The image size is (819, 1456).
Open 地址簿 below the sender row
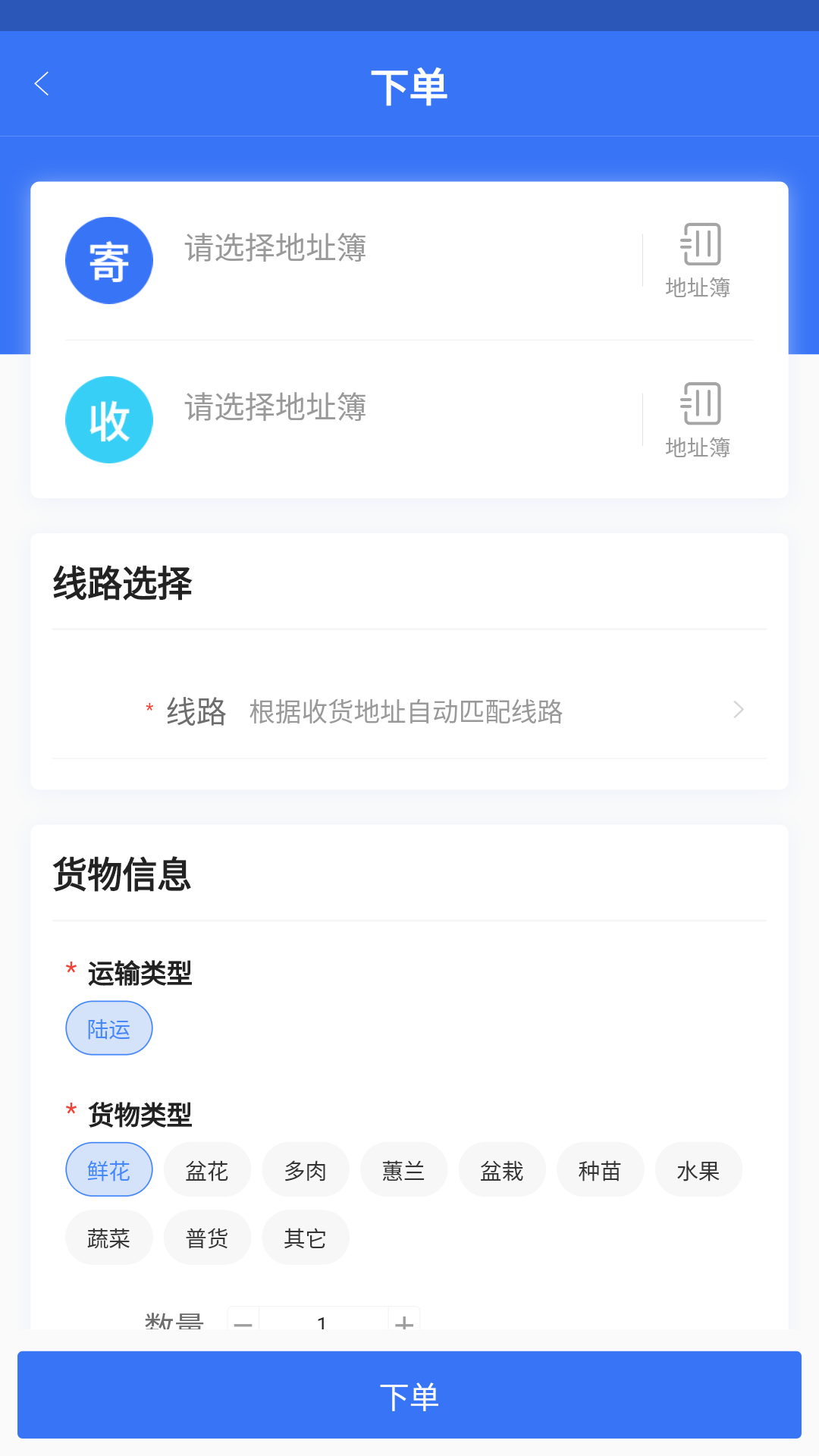coord(698,288)
